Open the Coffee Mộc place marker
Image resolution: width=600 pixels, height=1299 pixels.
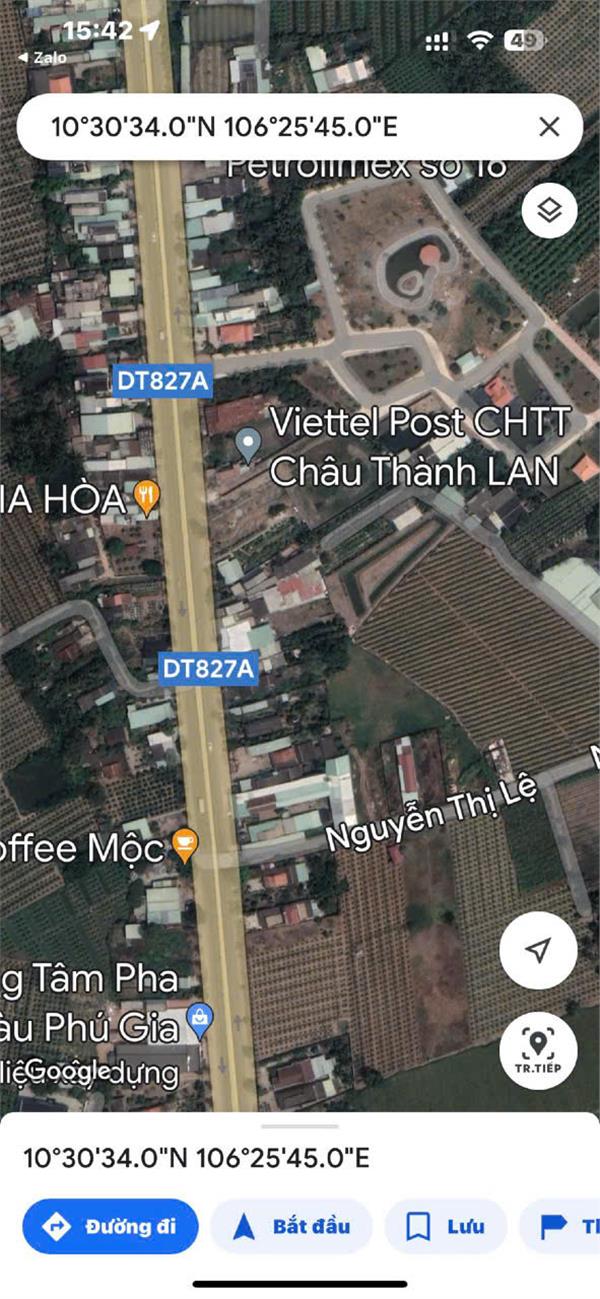pyautogui.click(x=184, y=846)
